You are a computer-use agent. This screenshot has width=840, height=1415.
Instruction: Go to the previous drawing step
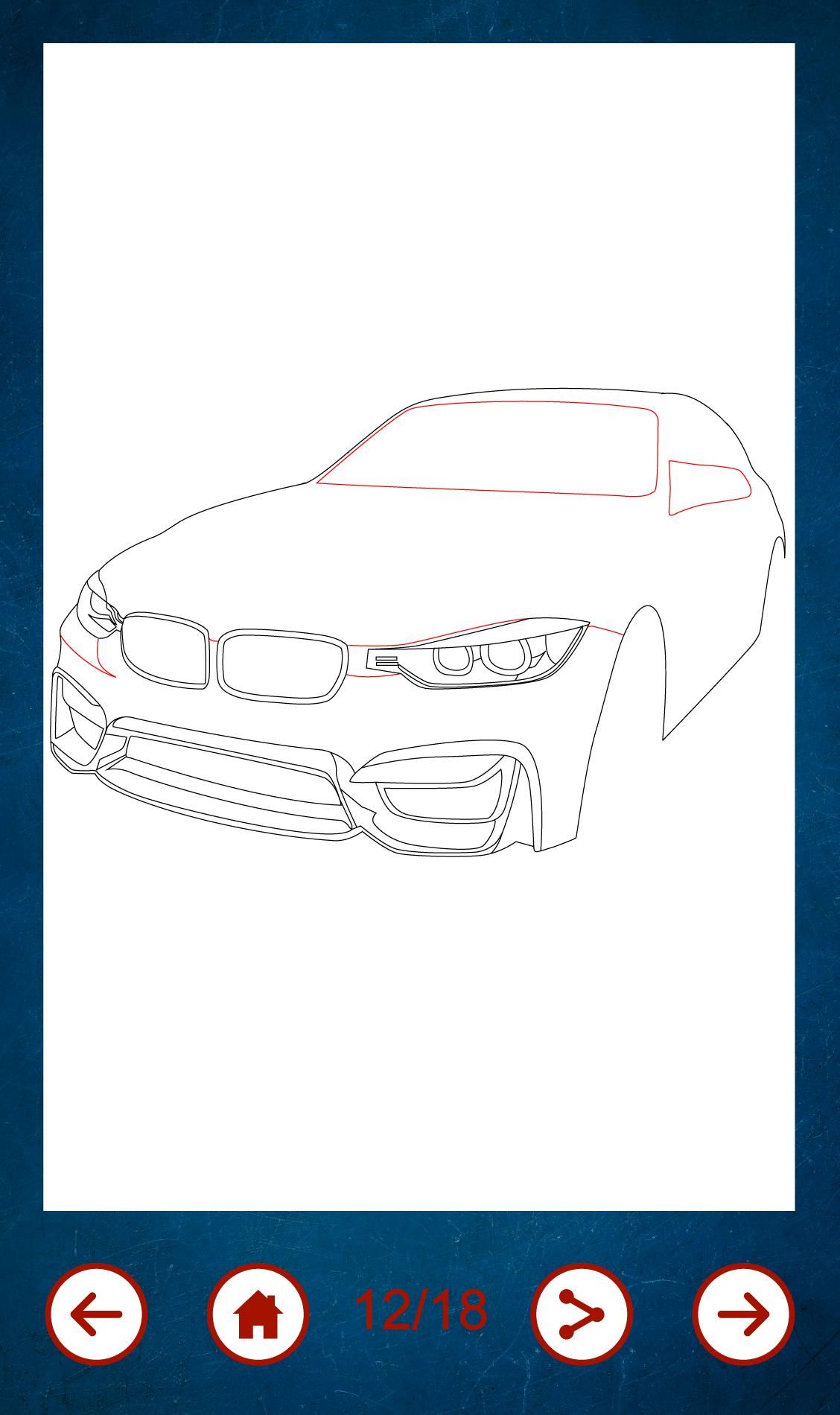(96, 1314)
